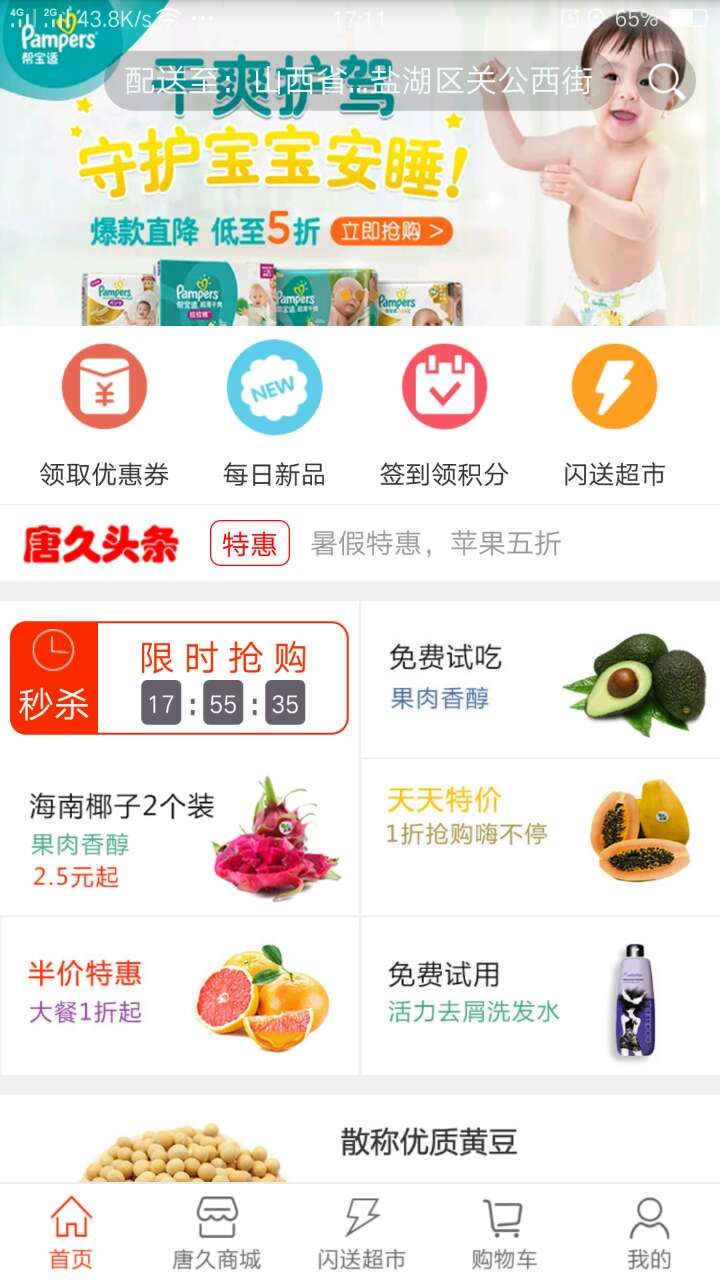
Task: Open the 半价特惠 card
Action: click(180, 996)
